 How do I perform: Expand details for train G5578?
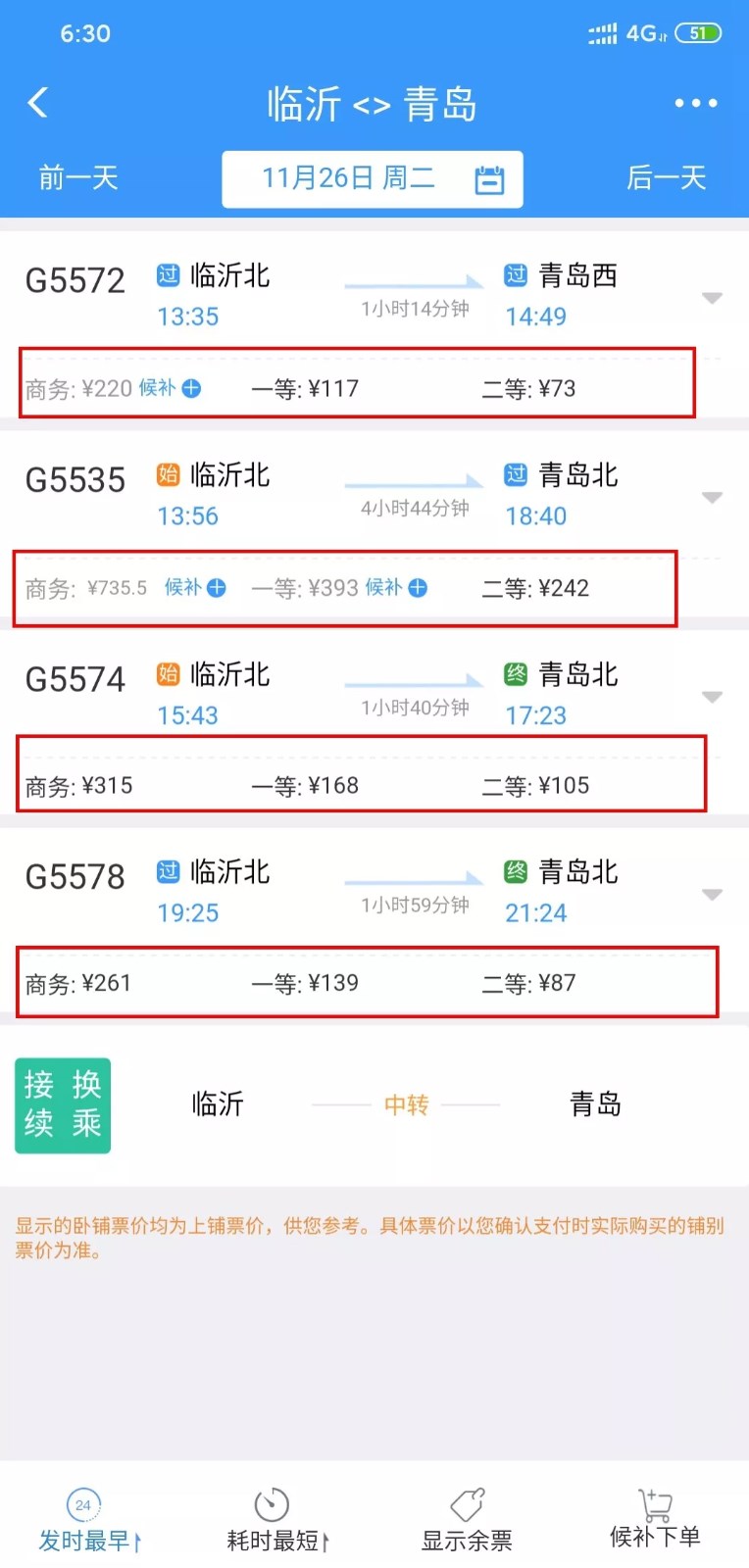713,895
